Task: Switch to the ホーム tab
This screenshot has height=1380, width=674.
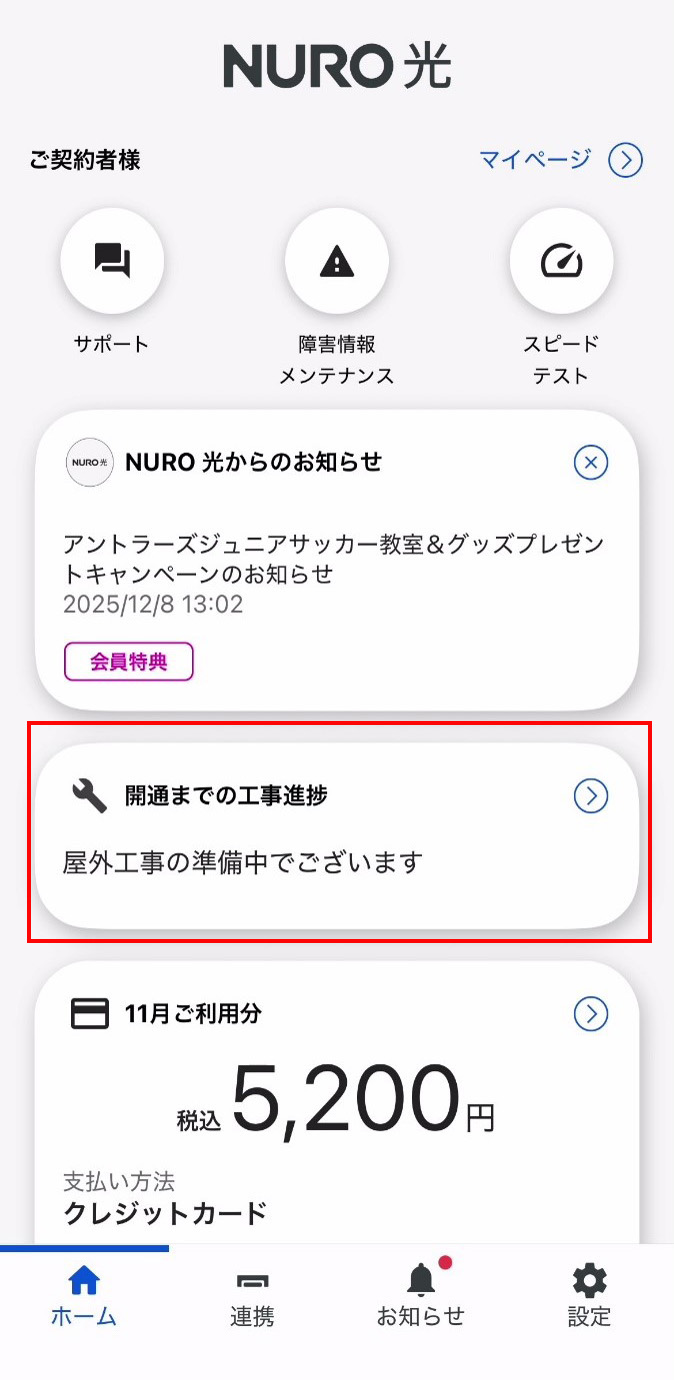Action: (84, 1296)
